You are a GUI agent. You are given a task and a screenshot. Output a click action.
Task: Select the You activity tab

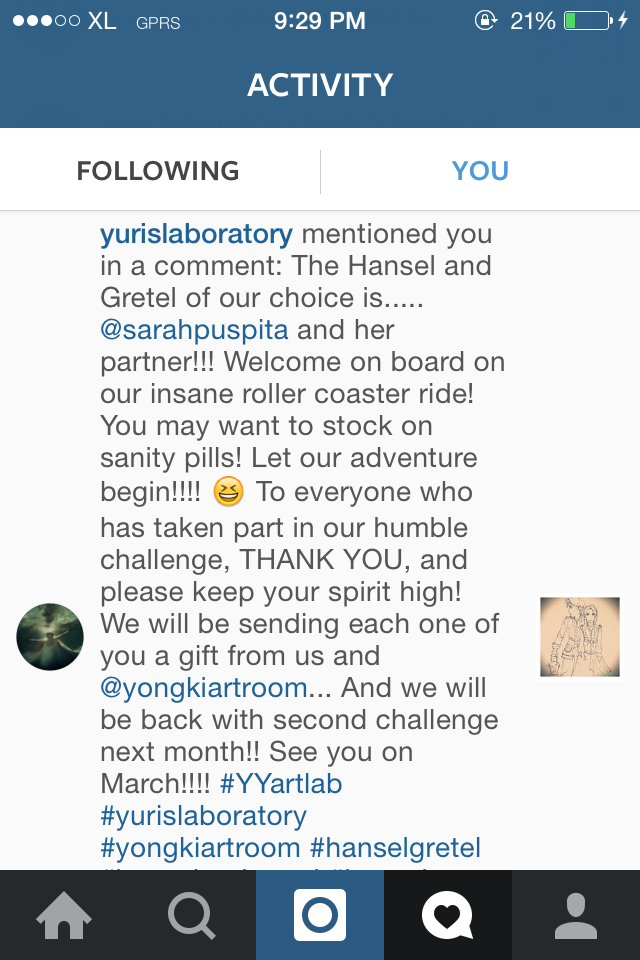[480, 171]
